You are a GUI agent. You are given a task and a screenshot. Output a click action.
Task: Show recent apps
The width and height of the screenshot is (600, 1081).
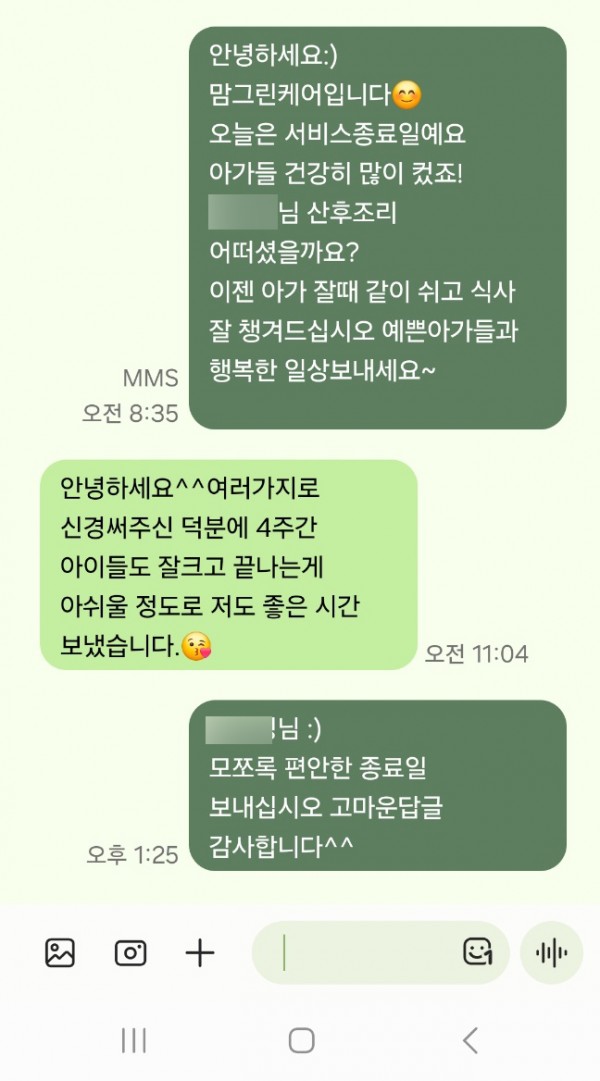point(133,1040)
